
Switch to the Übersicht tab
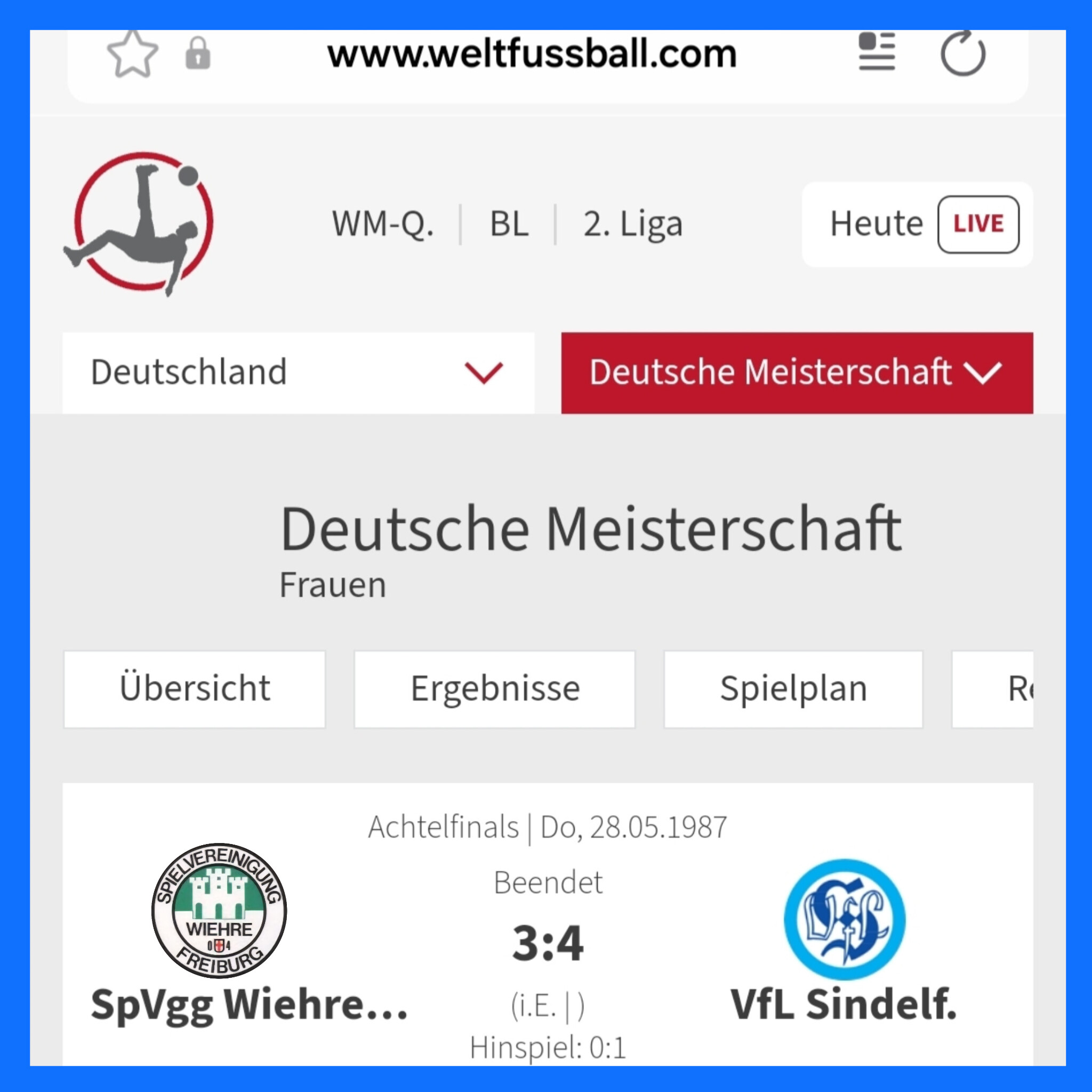pyautogui.click(x=195, y=689)
